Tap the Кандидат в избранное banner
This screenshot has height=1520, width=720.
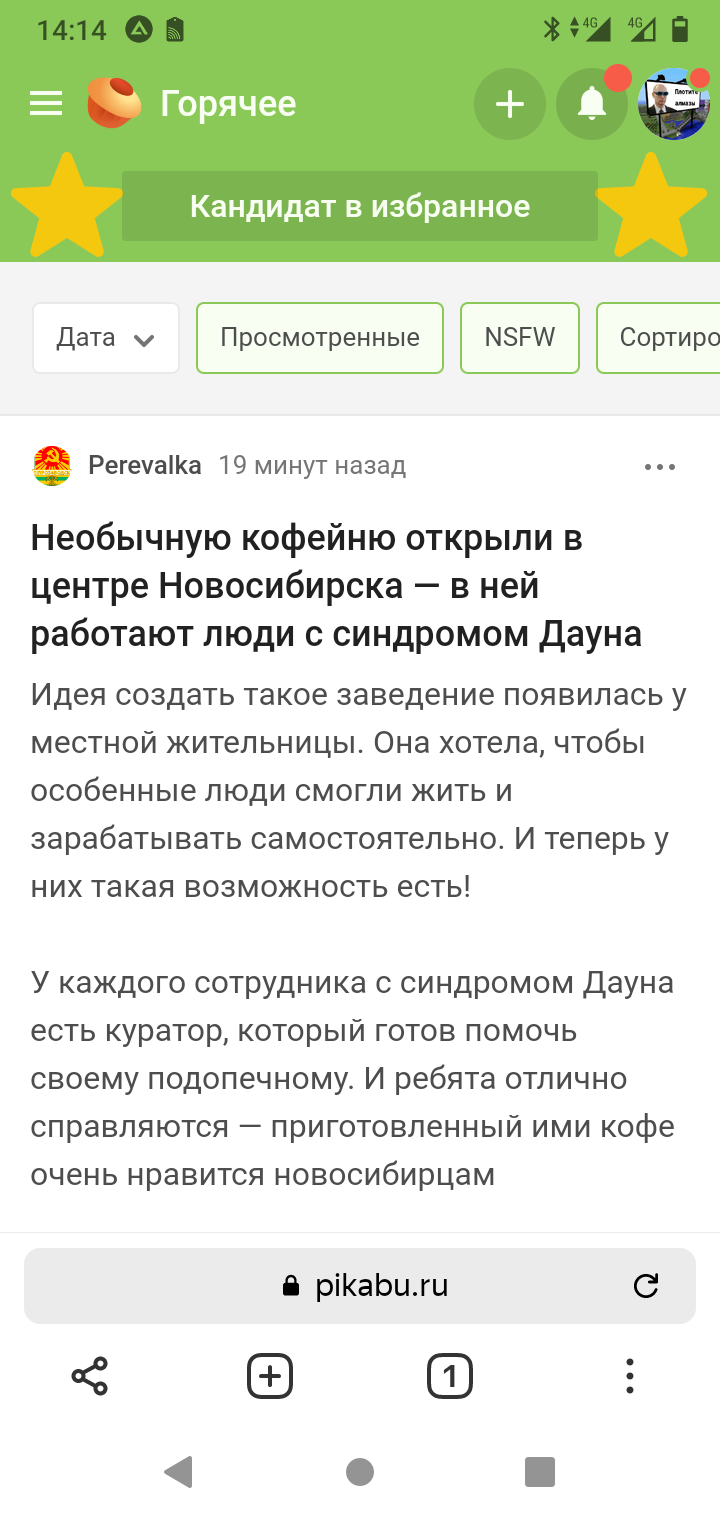coord(360,207)
